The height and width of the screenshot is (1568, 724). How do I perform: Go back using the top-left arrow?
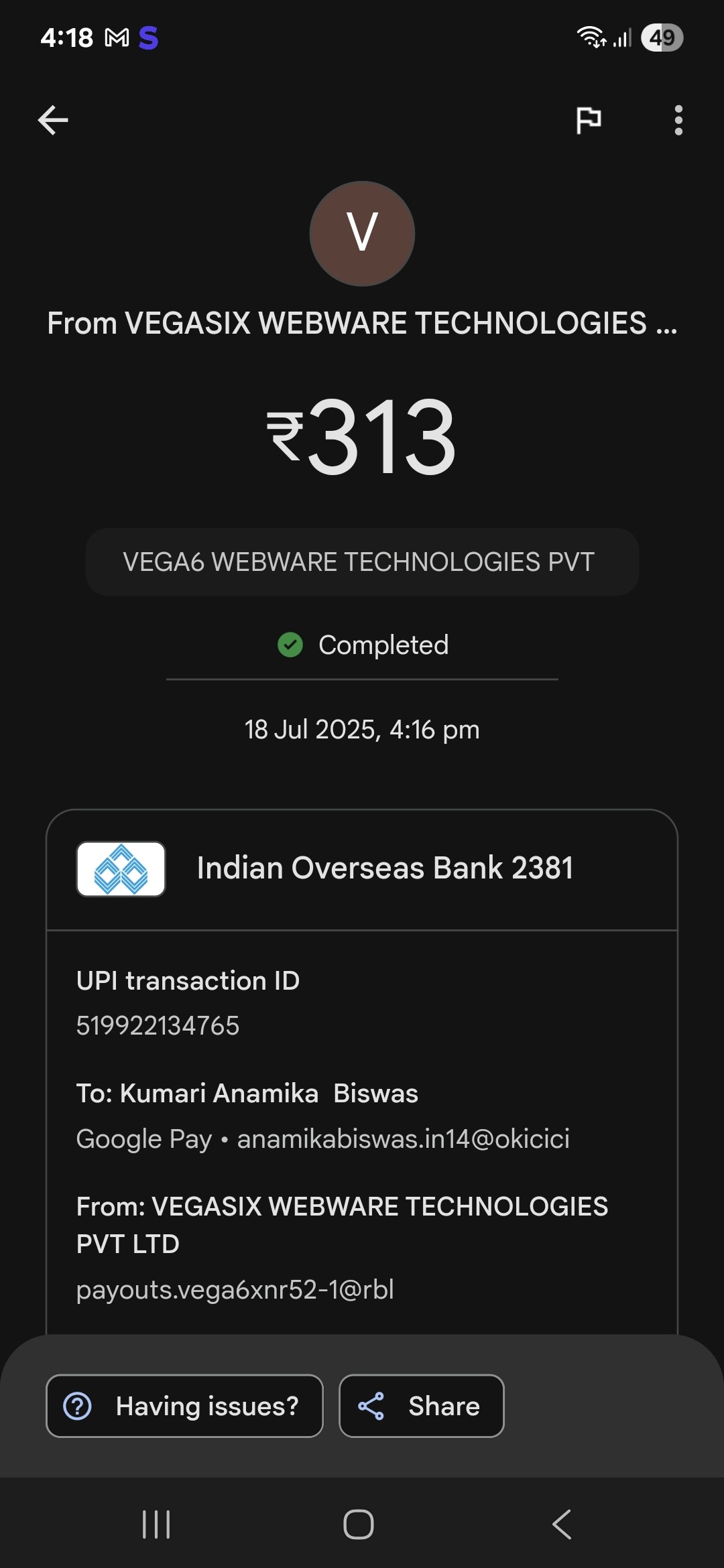click(53, 121)
